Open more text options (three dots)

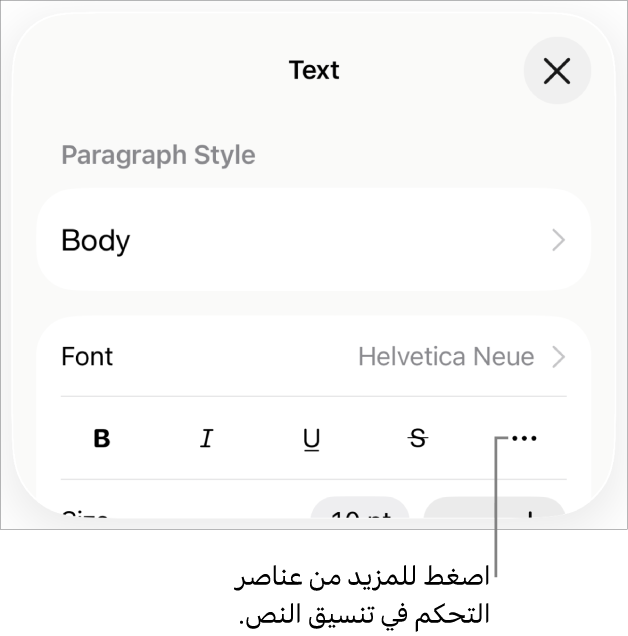(x=523, y=438)
